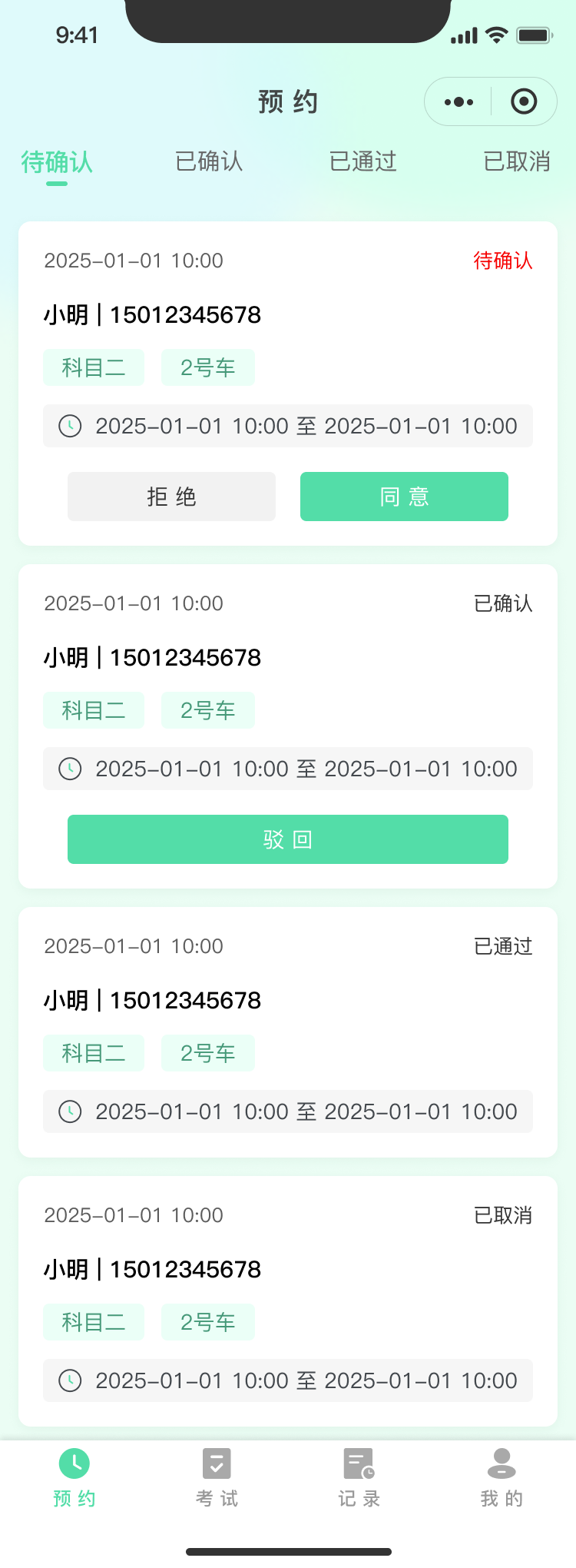Tap 驳回 on the confirmed booking

click(288, 839)
